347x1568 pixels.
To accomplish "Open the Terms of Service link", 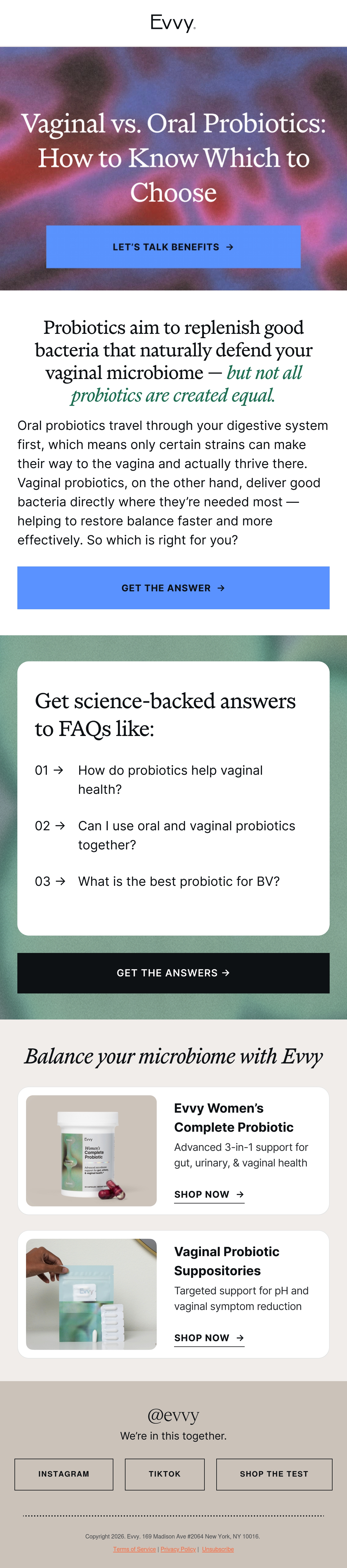I will tap(134, 1549).
